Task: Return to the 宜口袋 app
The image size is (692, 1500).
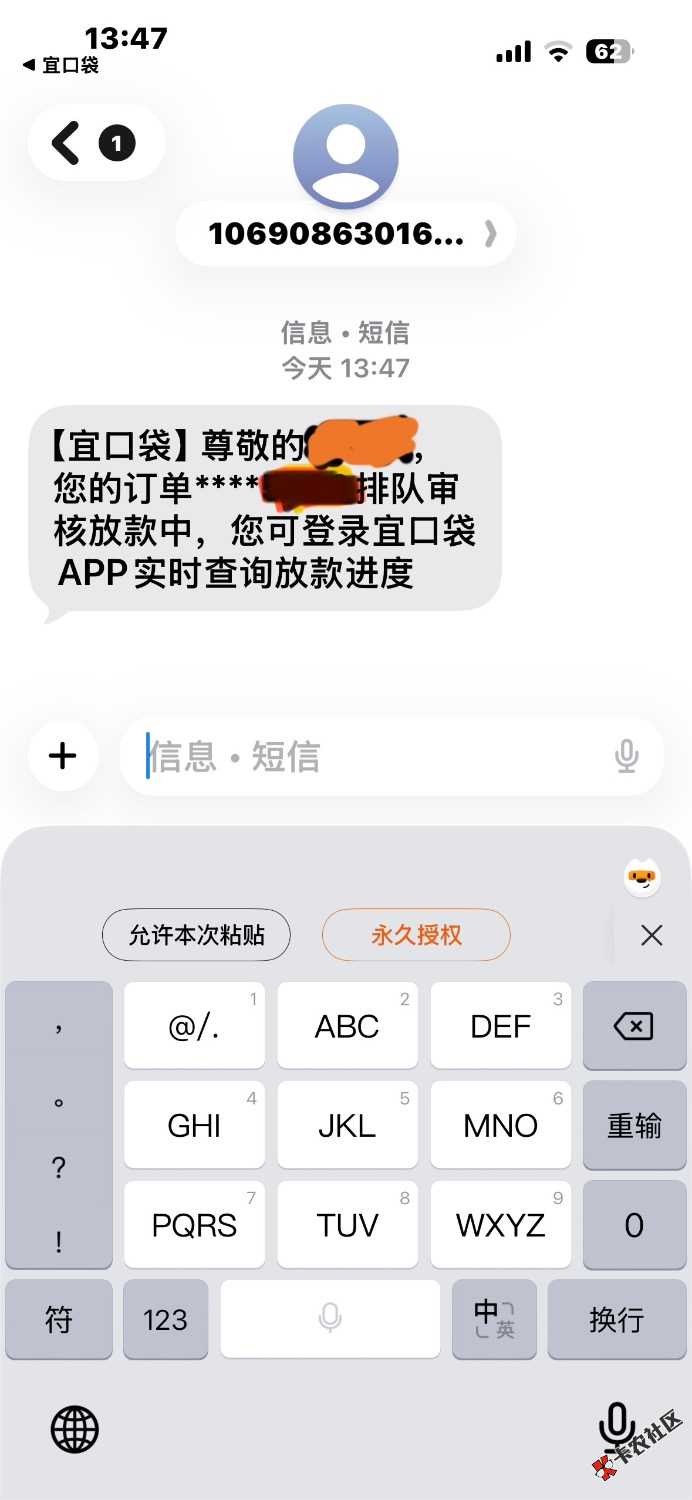Action: click(62, 66)
